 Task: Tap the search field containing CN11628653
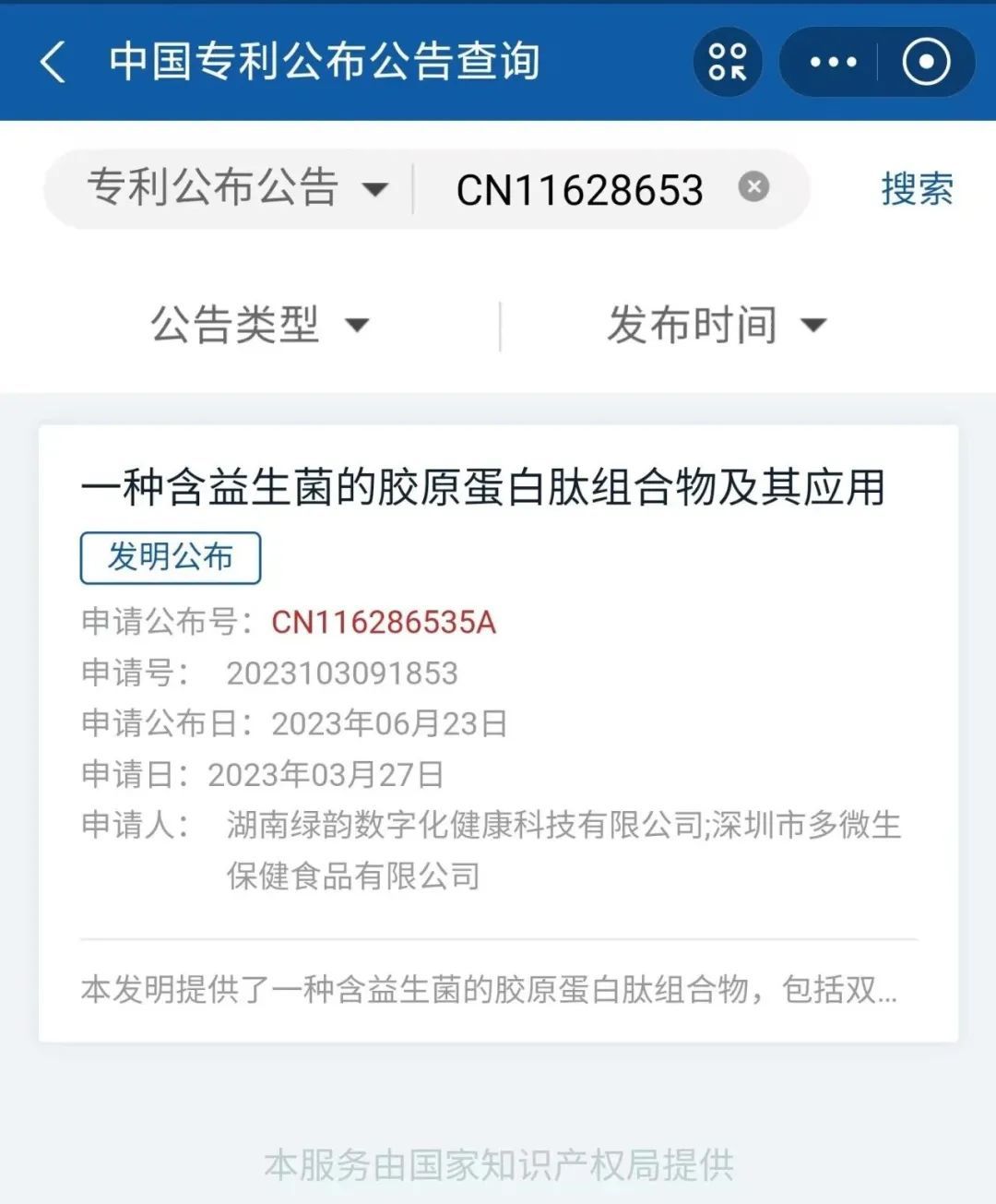click(x=579, y=190)
